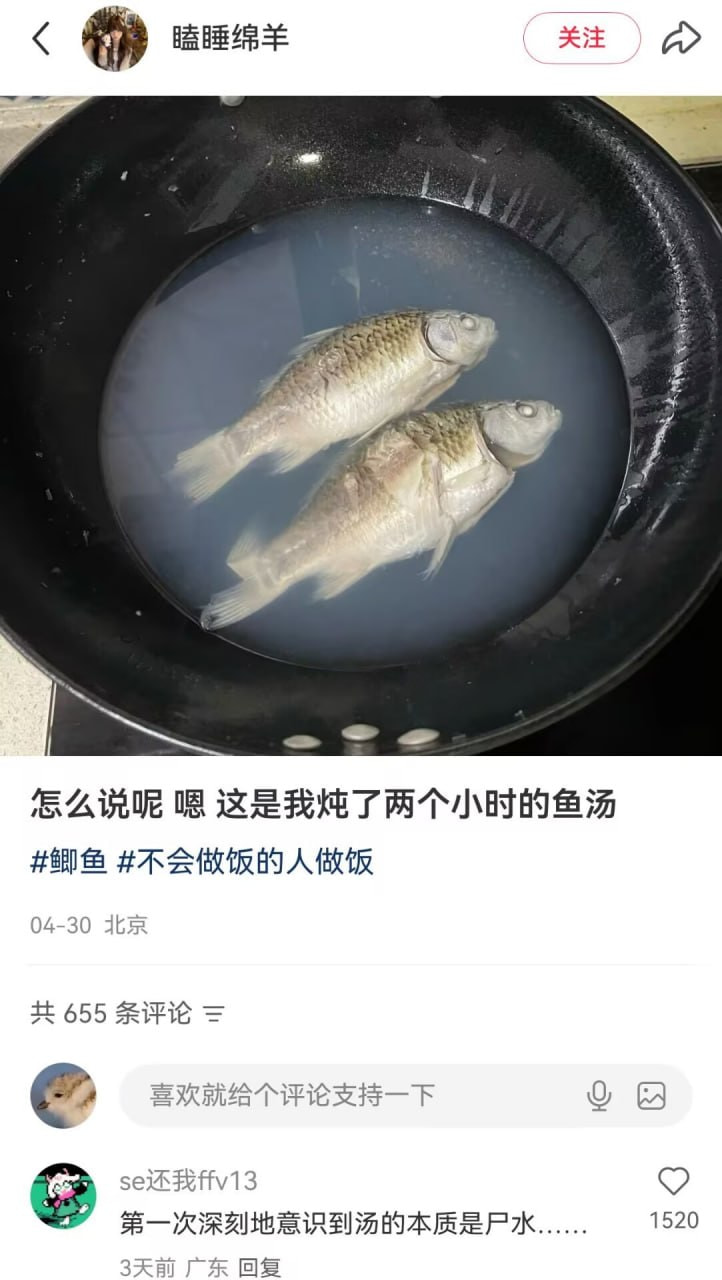Viewport: 722px width, 1280px height.
Task: Open commenter se还我ffv13's avatar
Action: coord(64,1195)
